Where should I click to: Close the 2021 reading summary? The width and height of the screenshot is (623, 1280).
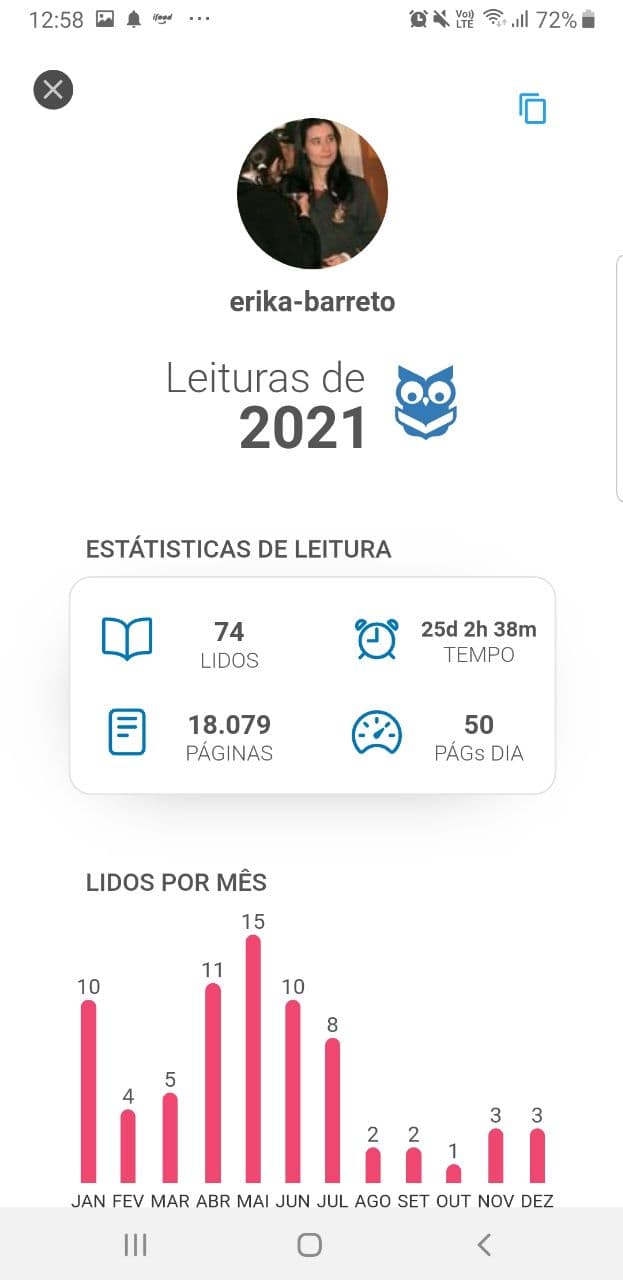(x=53, y=90)
